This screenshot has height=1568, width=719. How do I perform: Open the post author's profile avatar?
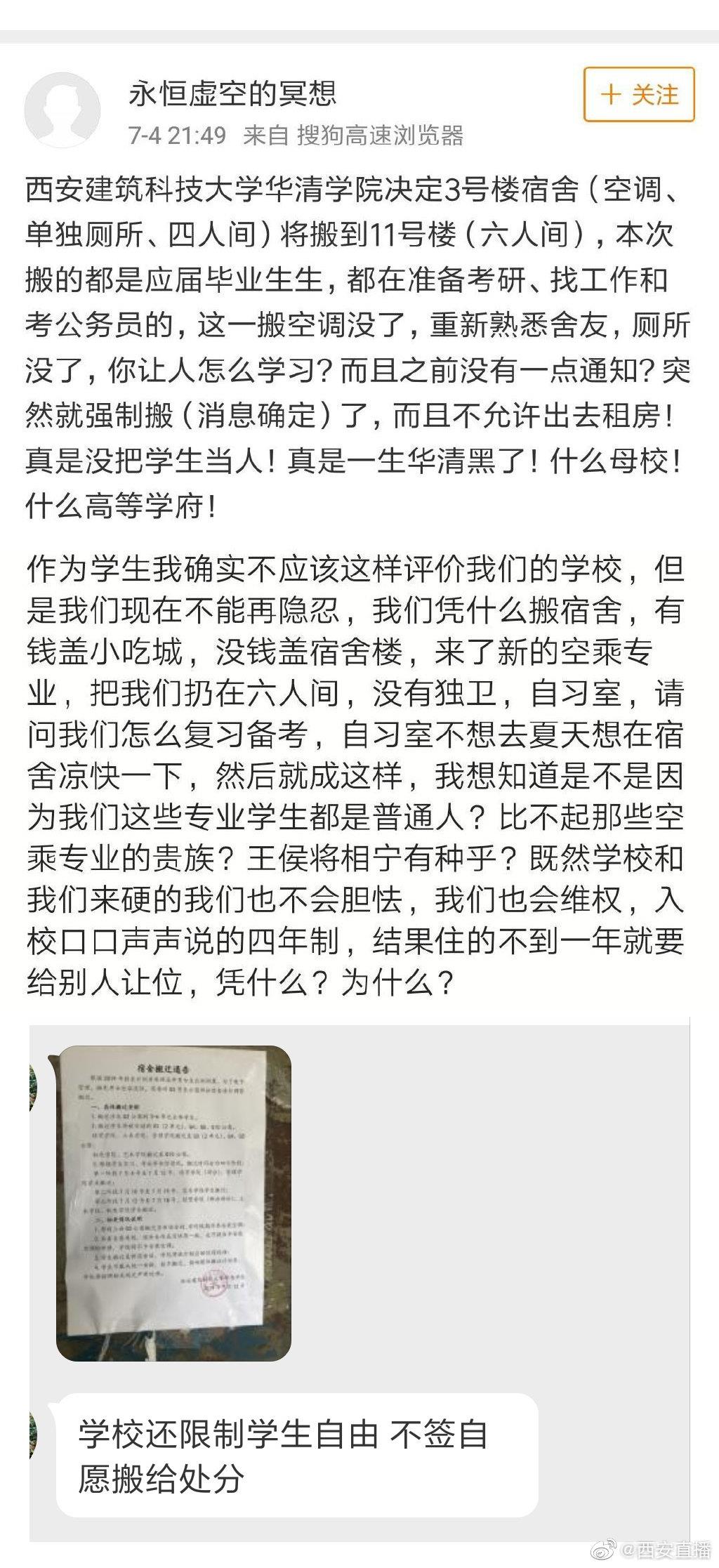coord(62,110)
